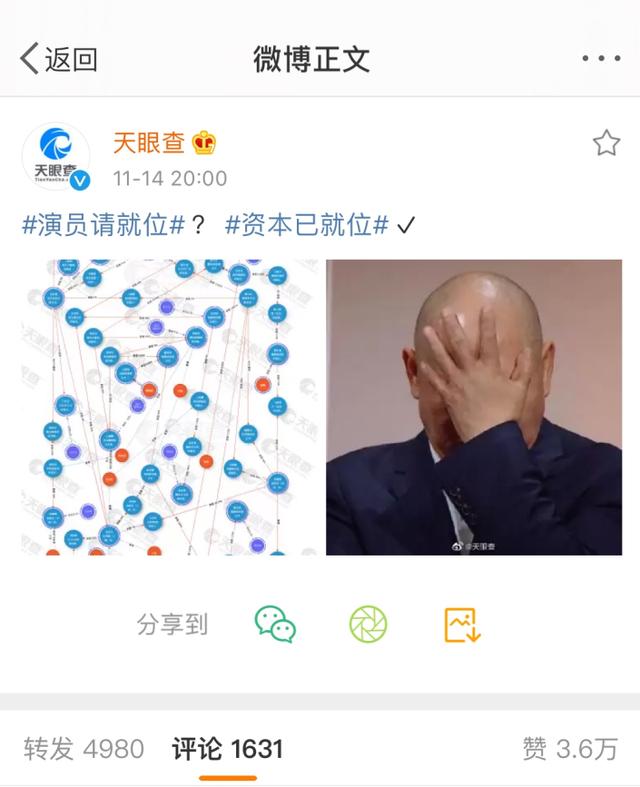640x787 pixels.
Task: Open hashtag #演员请就位#
Action: tap(104, 225)
